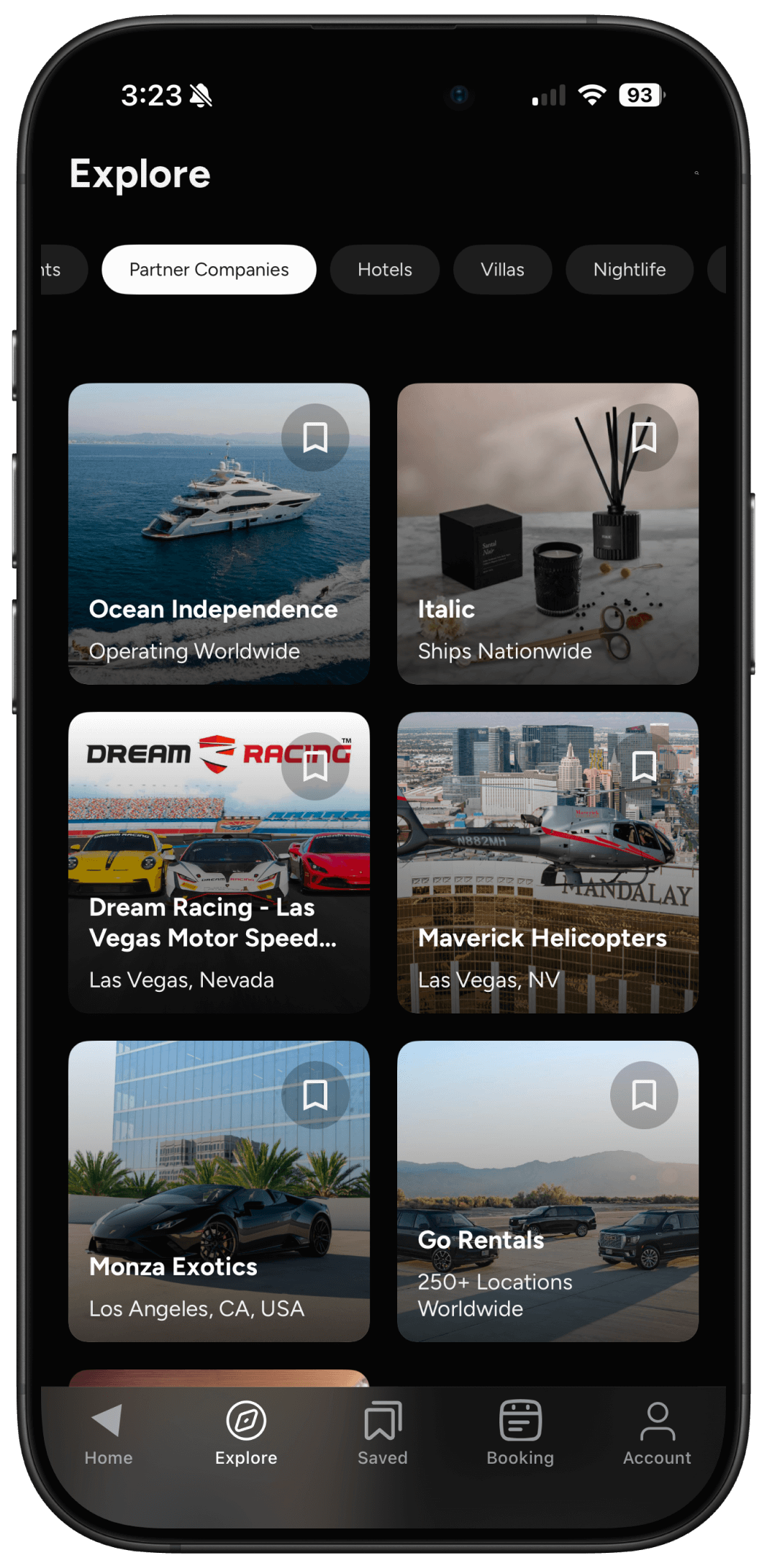The image size is (767, 1568).
Task: Toggle save on the Italic listing
Action: [644, 437]
